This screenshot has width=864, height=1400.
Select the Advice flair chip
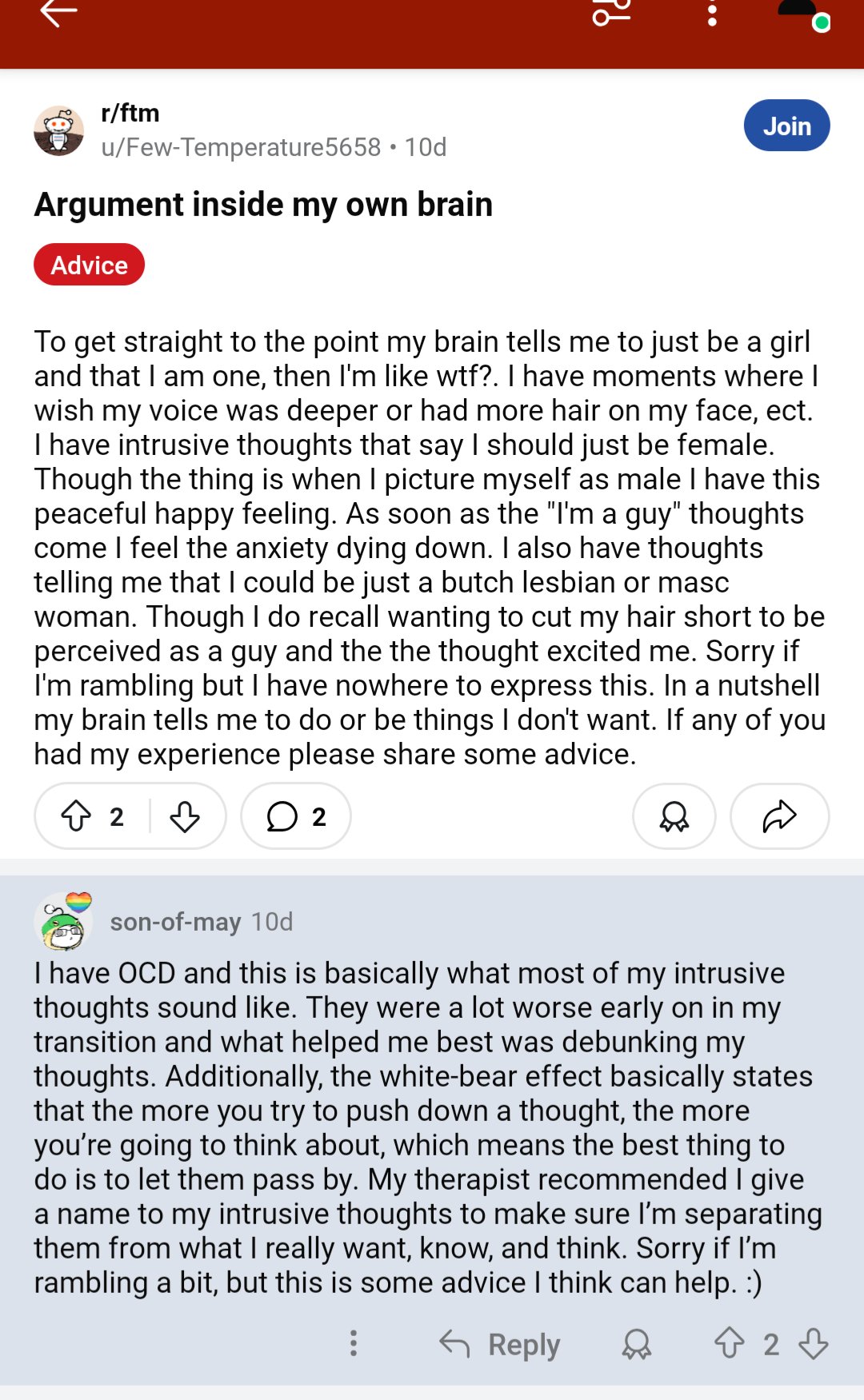point(89,265)
